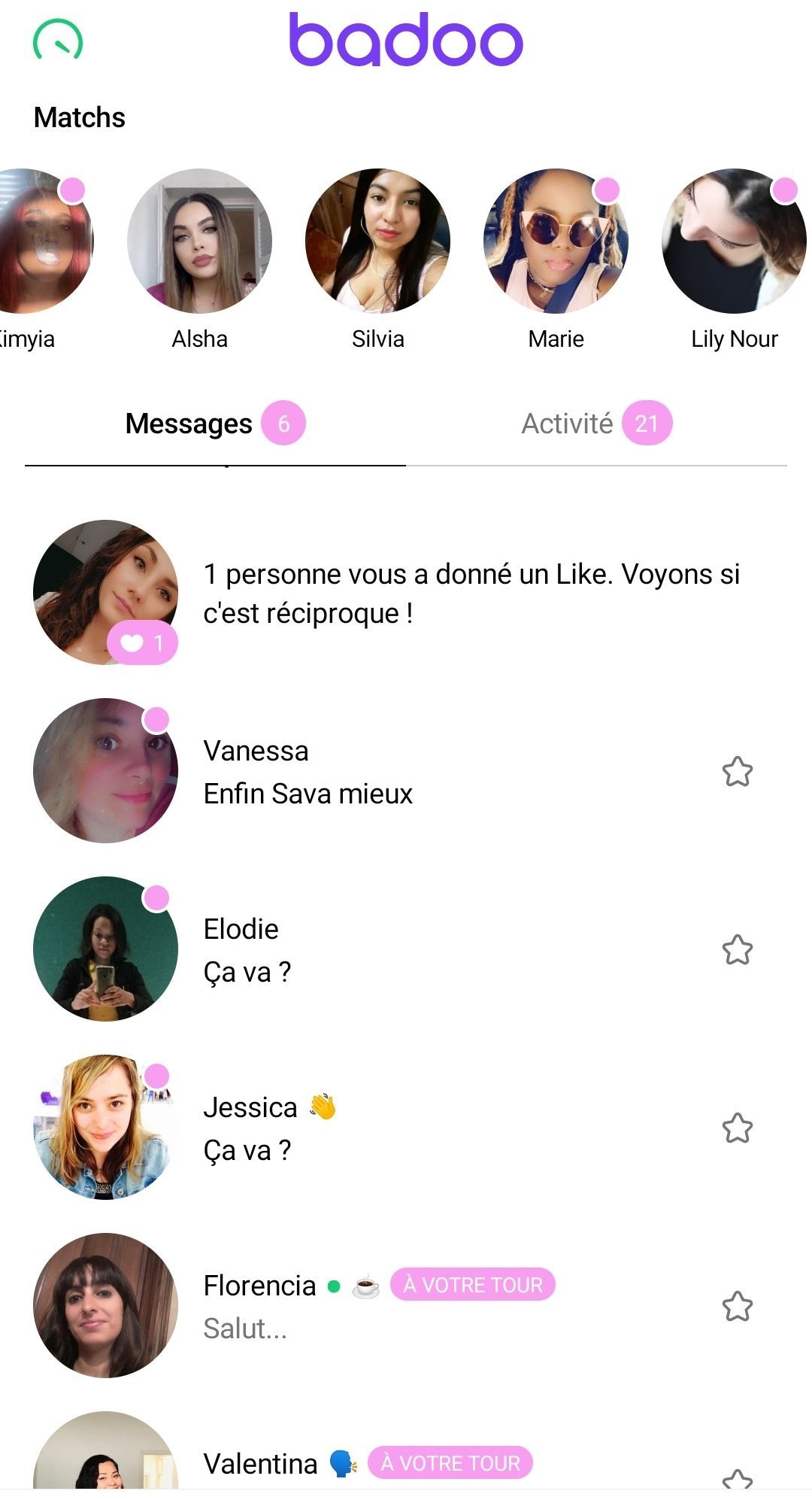Star the conversation with Elodie

pos(738,950)
